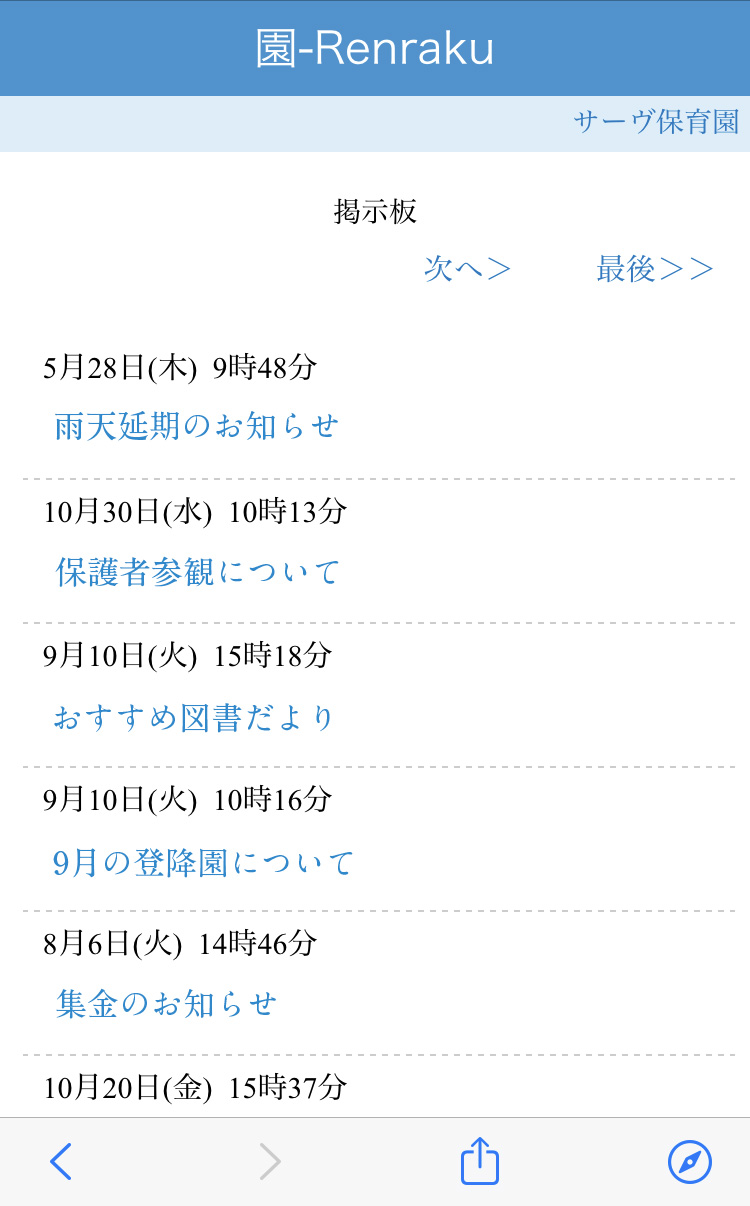Share this page via share icon
The height and width of the screenshot is (1206, 750).
pos(480,1161)
